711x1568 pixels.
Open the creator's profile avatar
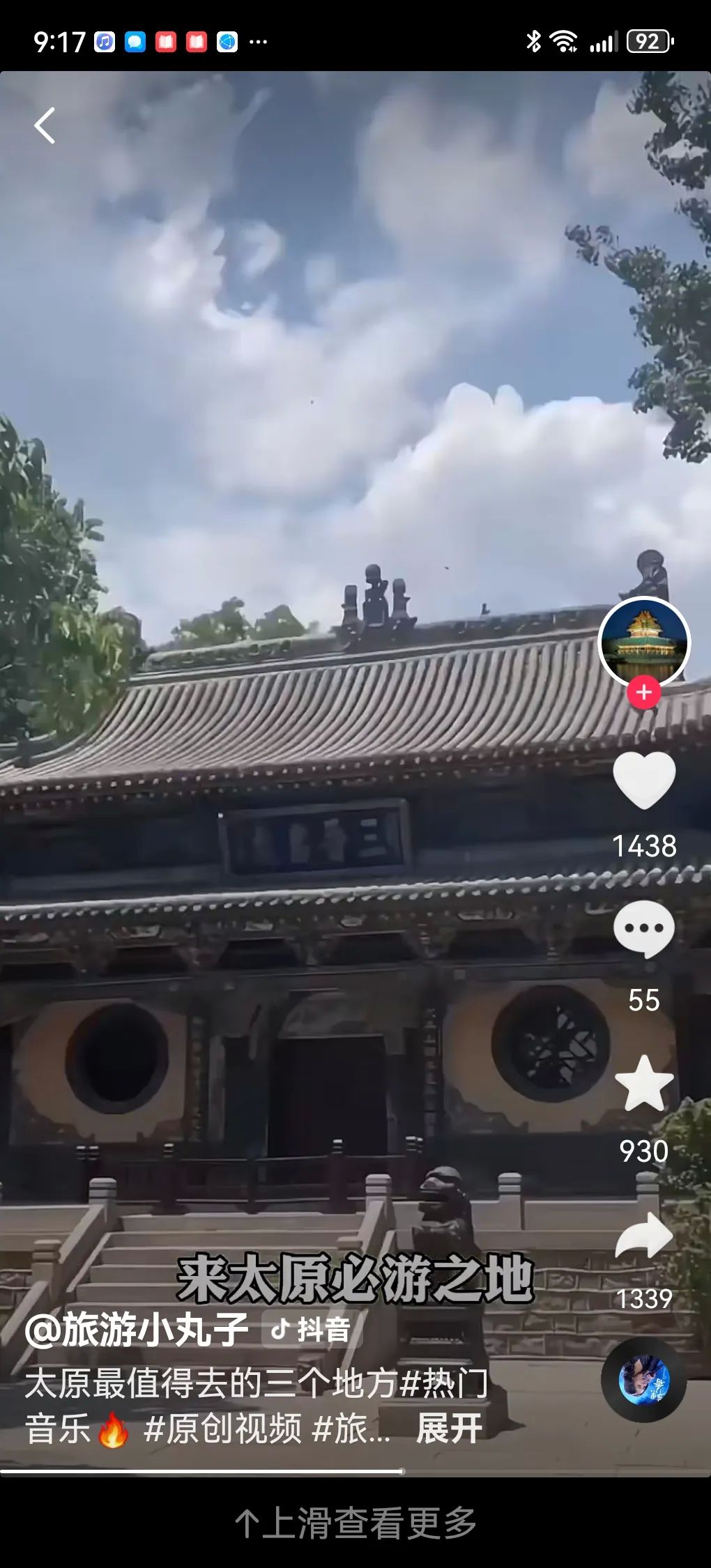(x=644, y=642)
